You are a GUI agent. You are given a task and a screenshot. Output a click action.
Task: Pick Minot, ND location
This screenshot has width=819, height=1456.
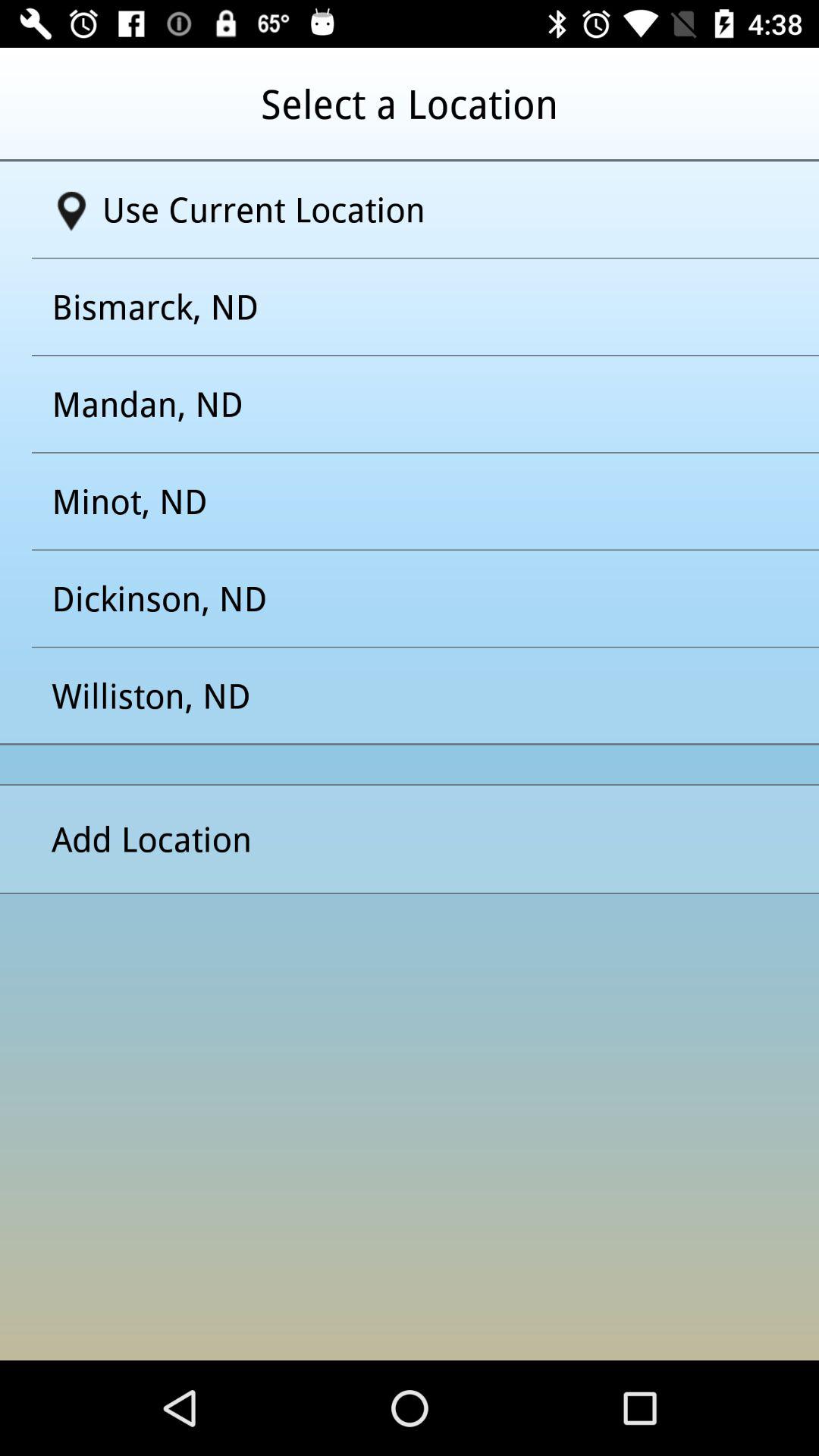[x=409, y=502]
